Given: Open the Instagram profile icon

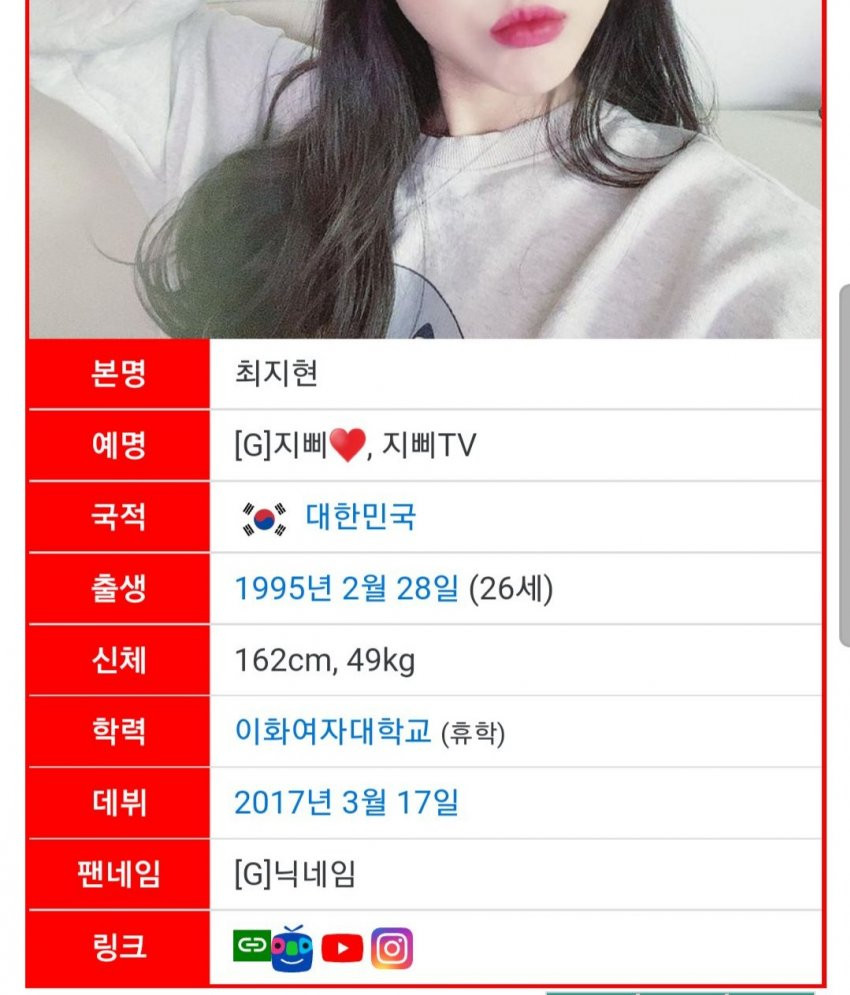Looking at the screenshot, I should coord(392,948).
